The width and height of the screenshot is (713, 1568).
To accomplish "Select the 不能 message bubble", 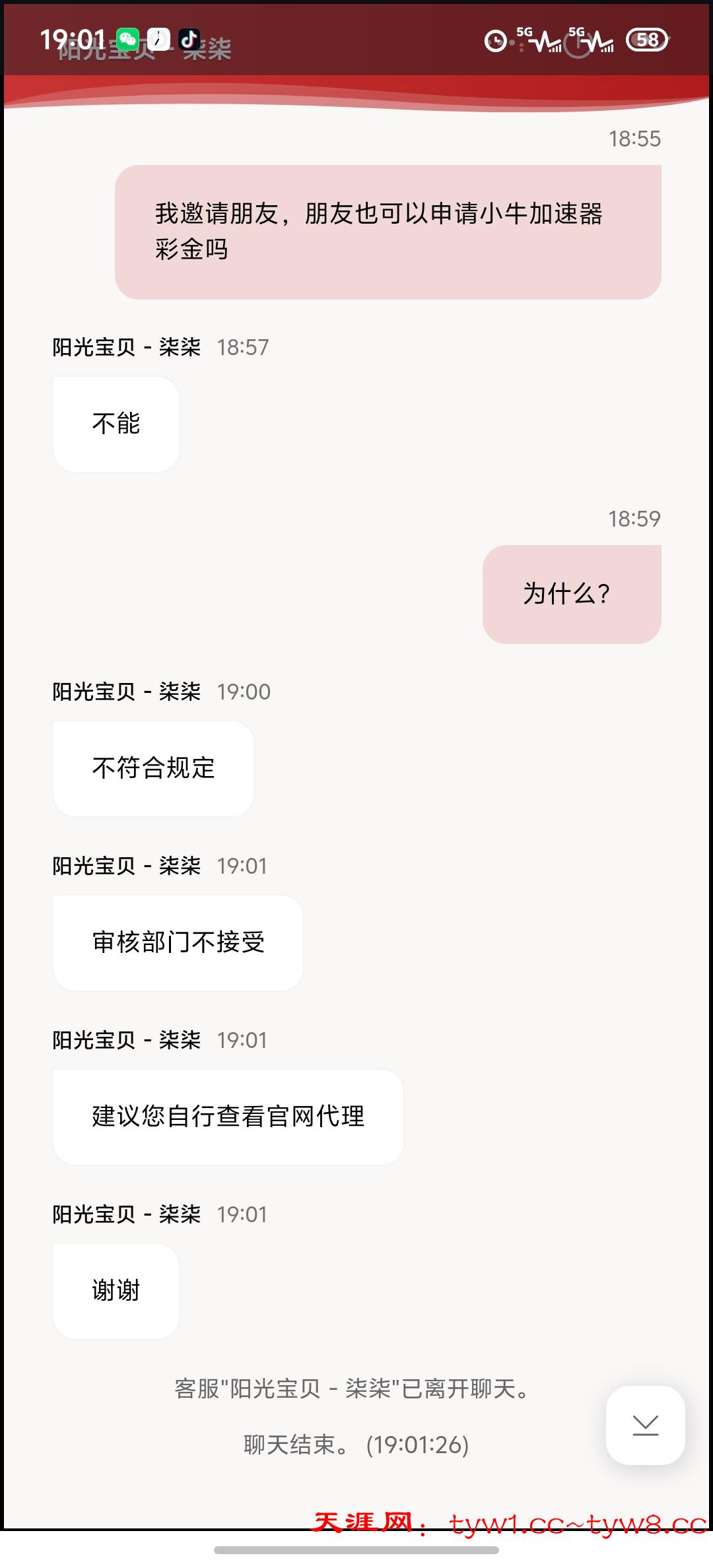I will click(x=115, y=423).
